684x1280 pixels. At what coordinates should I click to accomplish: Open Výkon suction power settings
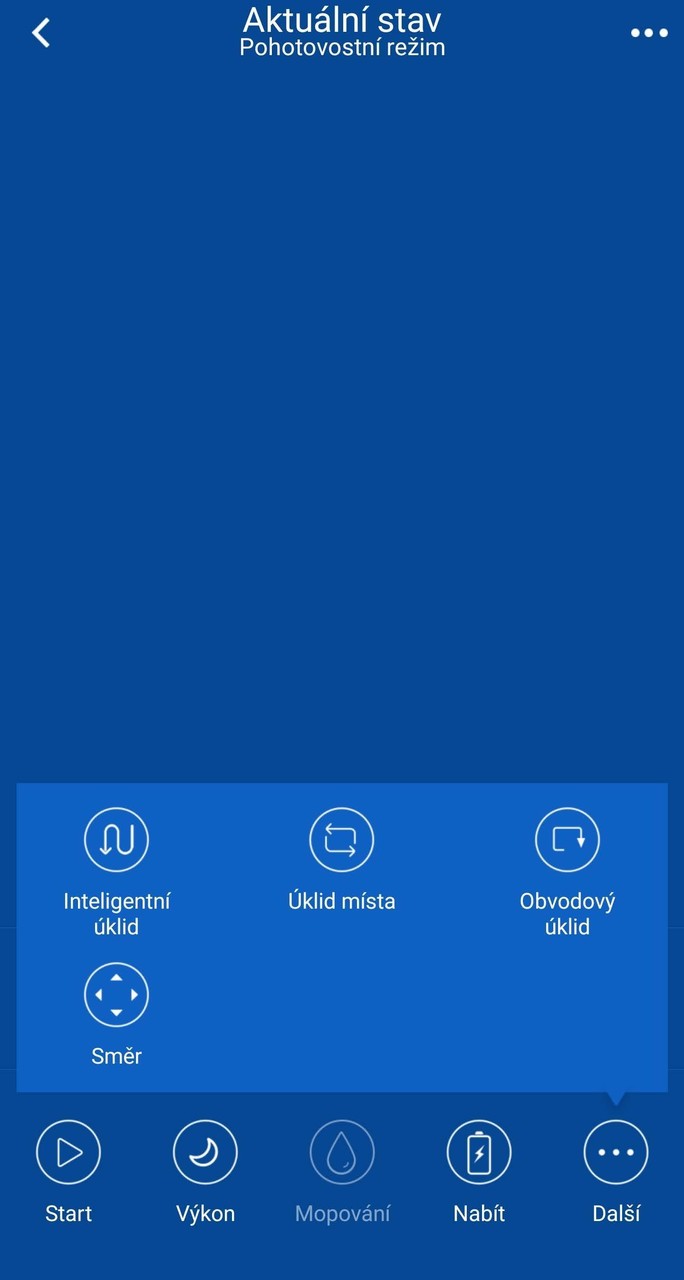pyautogui.click(x=205, y=1153)
